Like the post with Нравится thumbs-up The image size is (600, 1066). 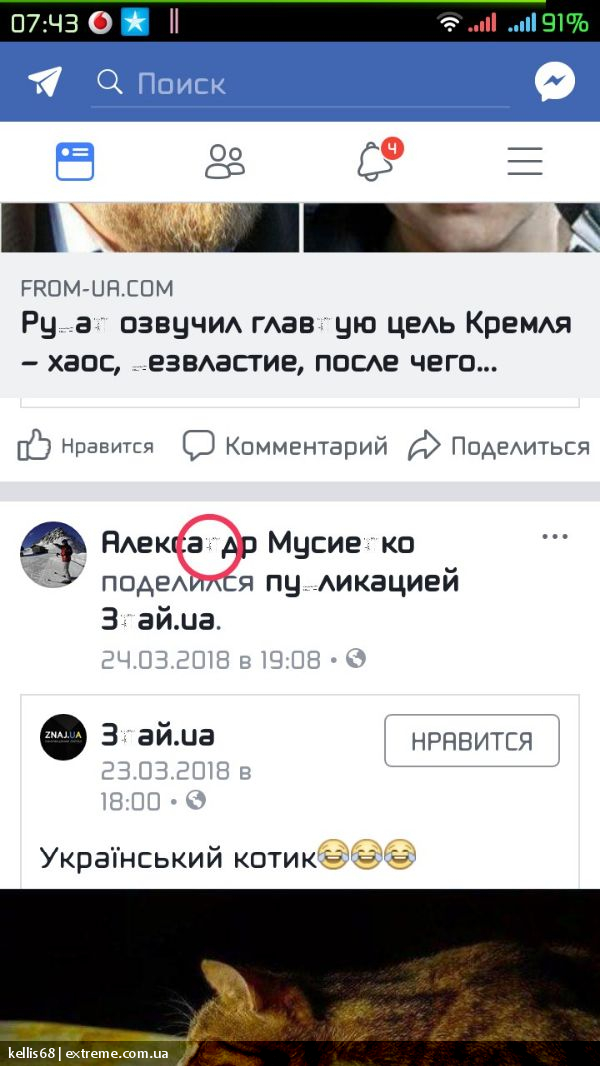(x=86, y=446)
